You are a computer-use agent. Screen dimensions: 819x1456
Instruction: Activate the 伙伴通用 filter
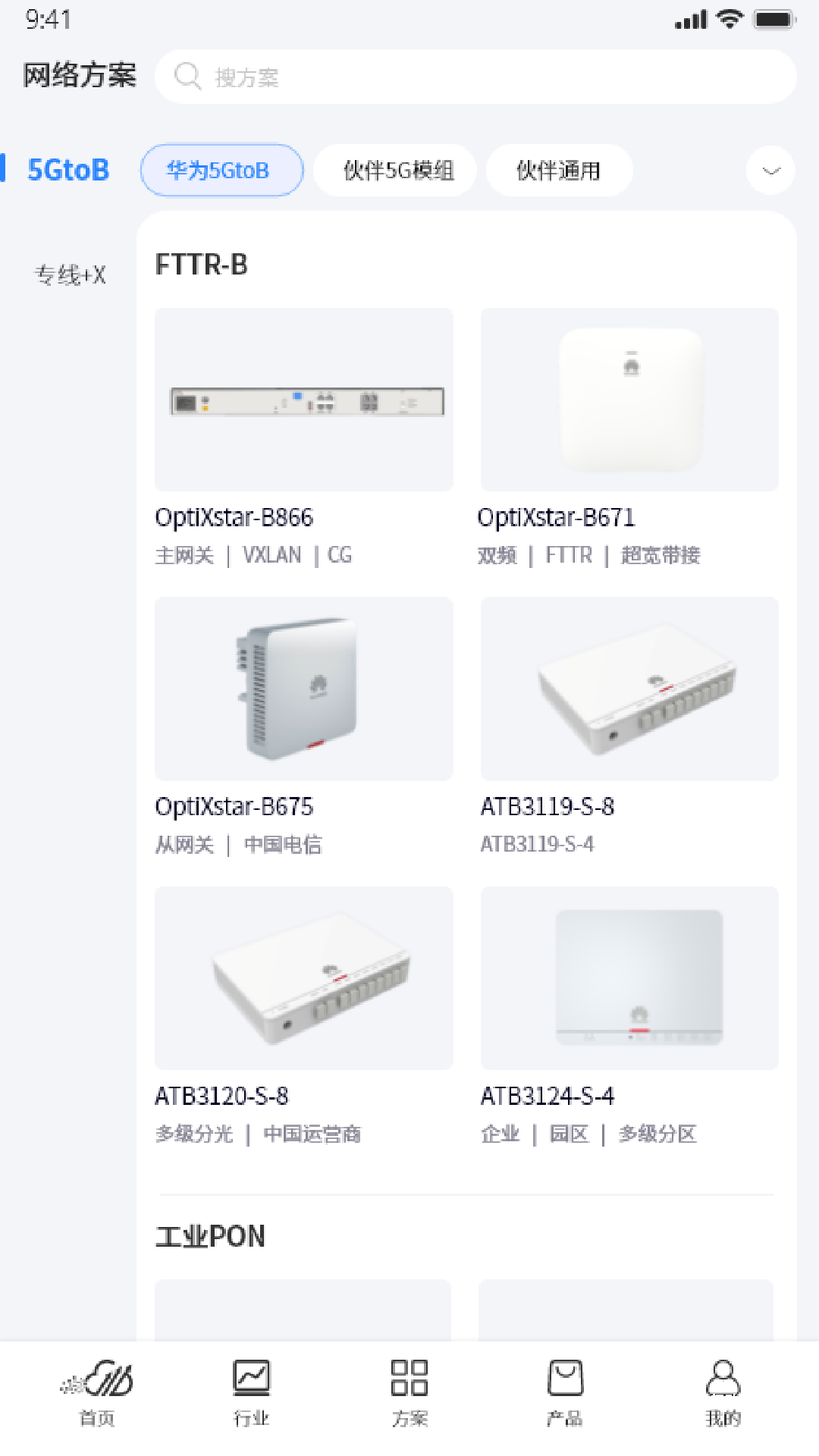point(559,171)
